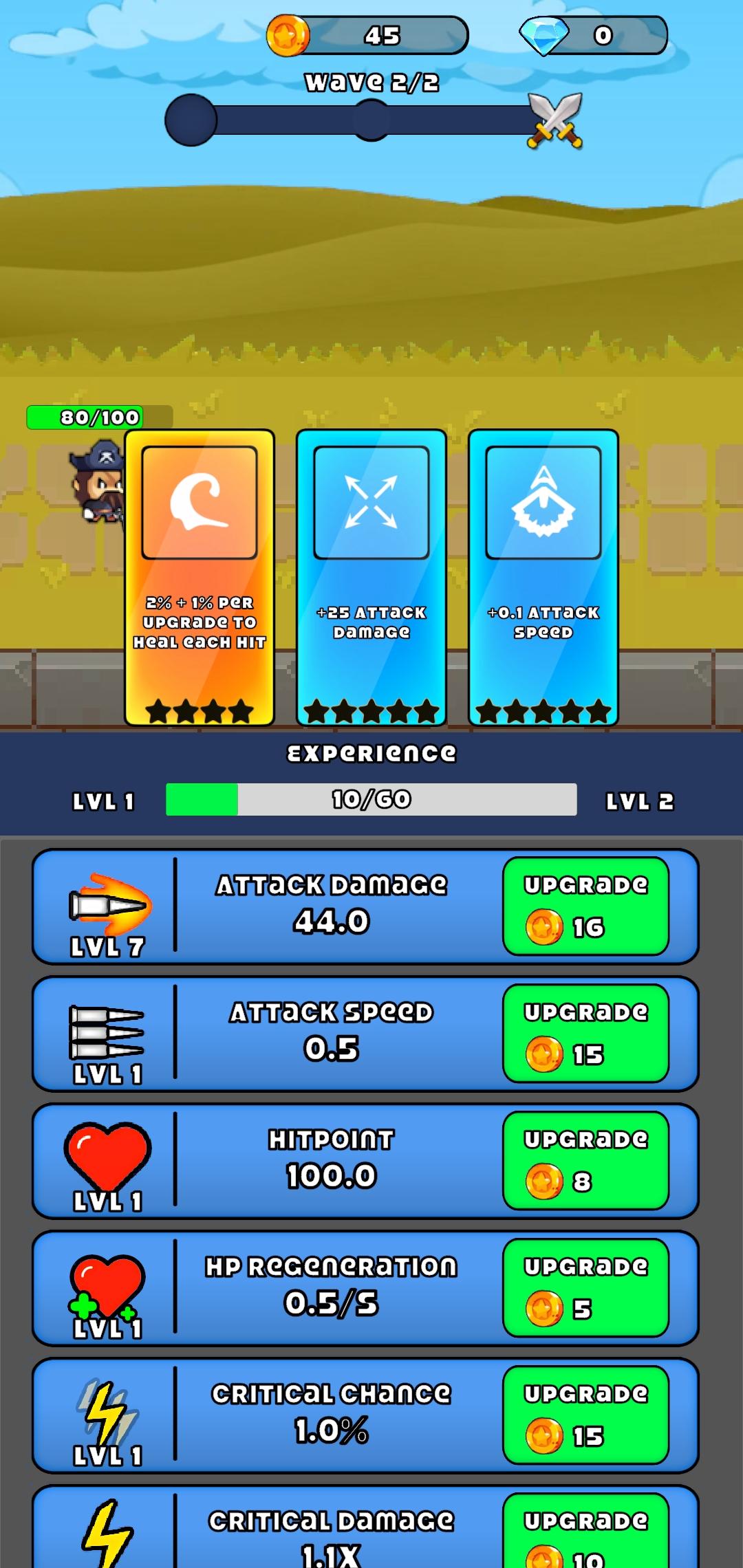Upgrade Critical Chance for 15 coins
743x1568 pixels.
(585, 1415)
